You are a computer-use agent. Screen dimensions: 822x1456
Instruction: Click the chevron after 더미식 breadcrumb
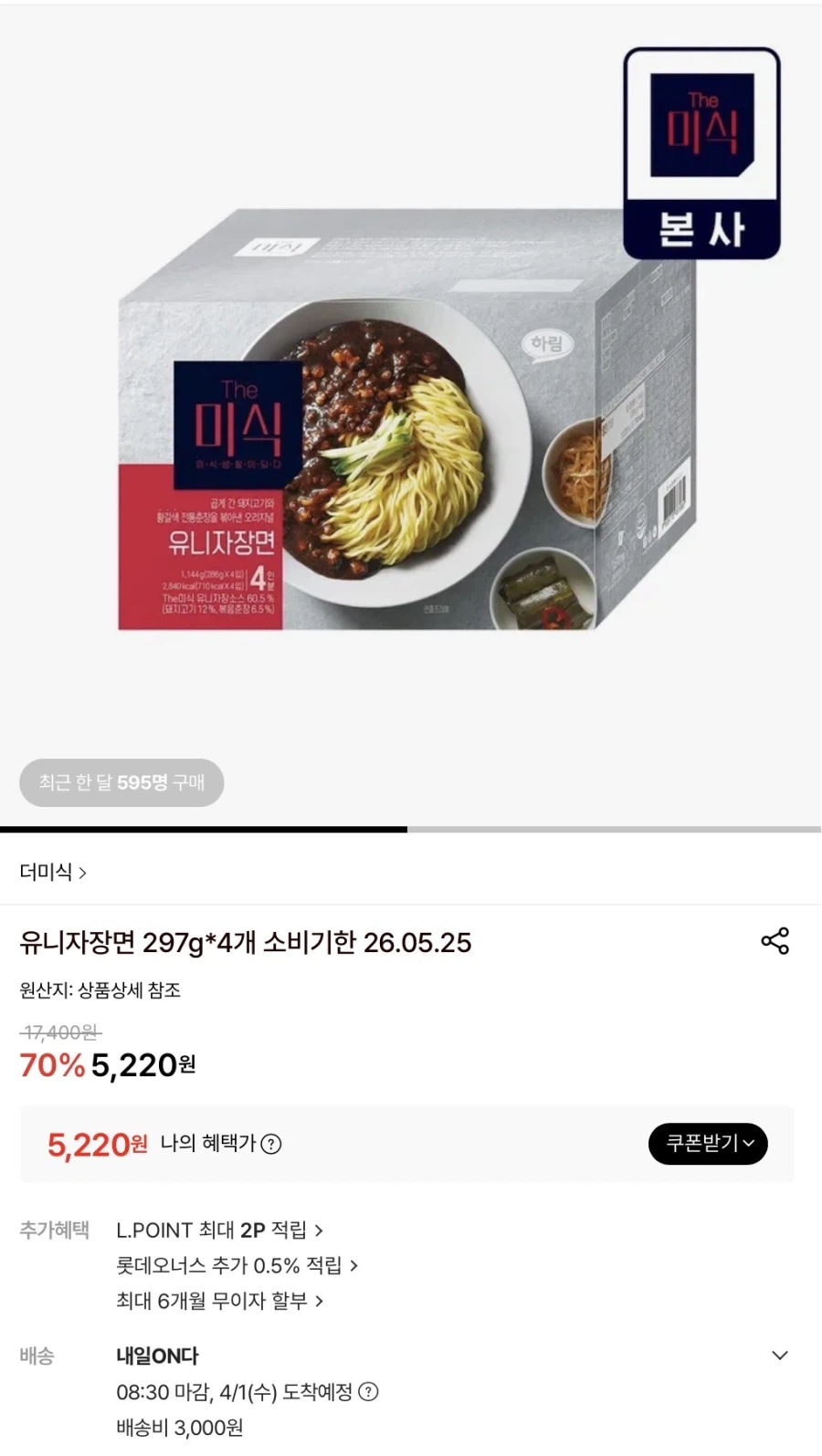[x=83, y=873]
